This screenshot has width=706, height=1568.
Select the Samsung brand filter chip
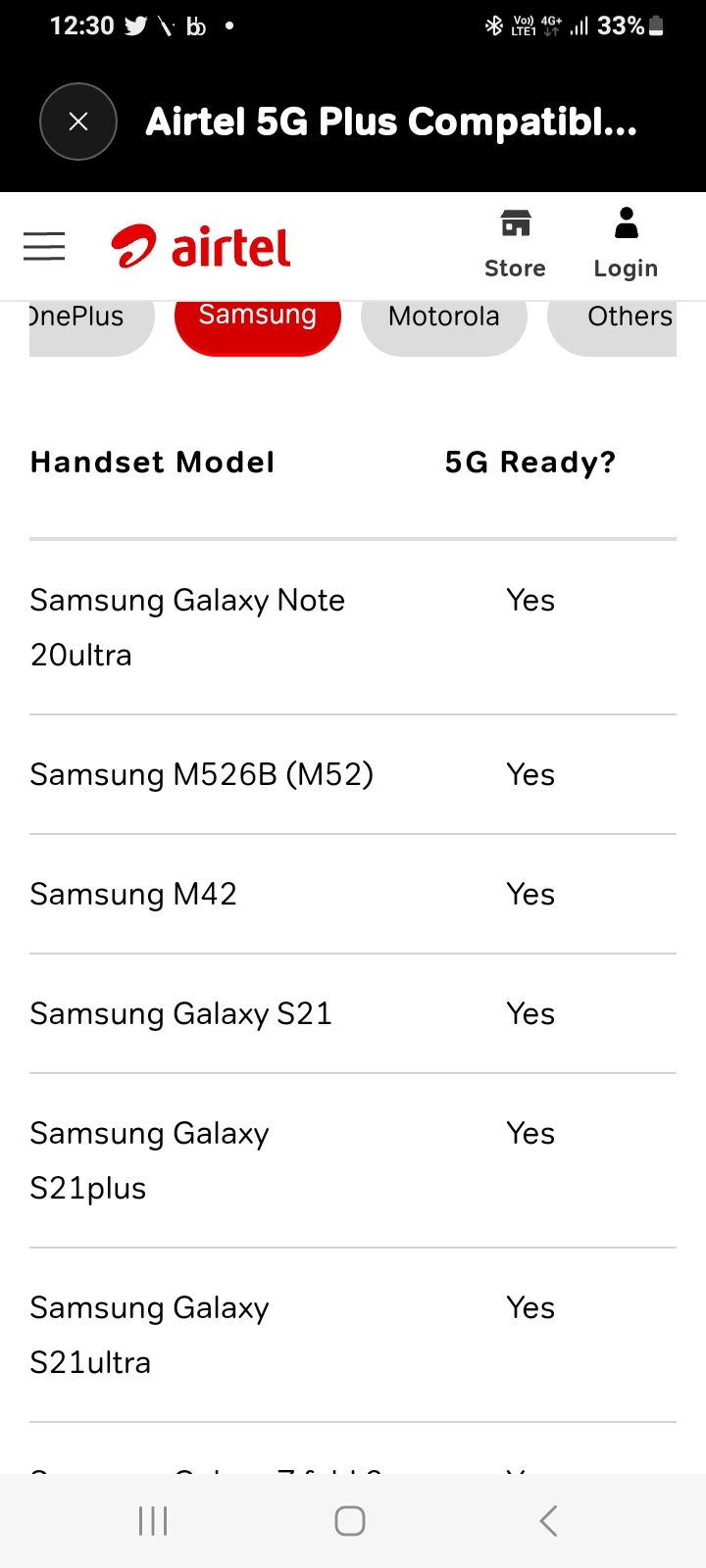tap(257, 316)
